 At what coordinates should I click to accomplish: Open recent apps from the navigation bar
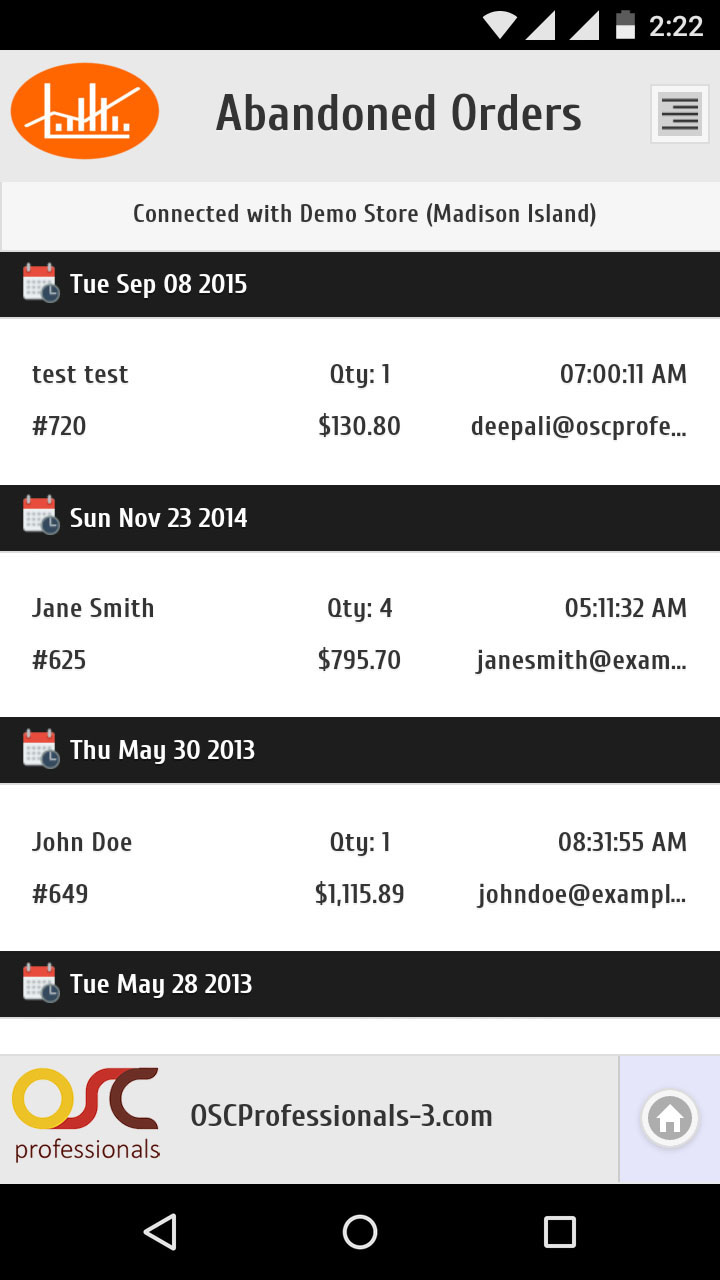coord(560,1232)
